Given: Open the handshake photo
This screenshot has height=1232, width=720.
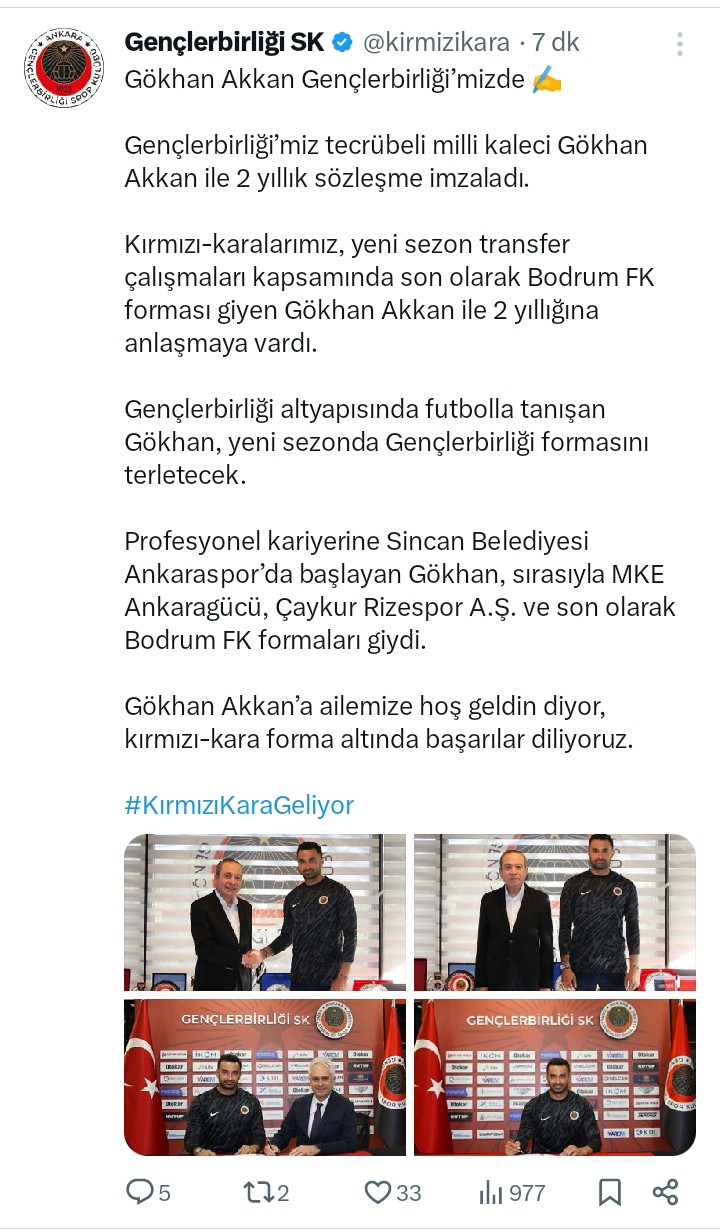Looking at the screenshot, I should [265, 912].
